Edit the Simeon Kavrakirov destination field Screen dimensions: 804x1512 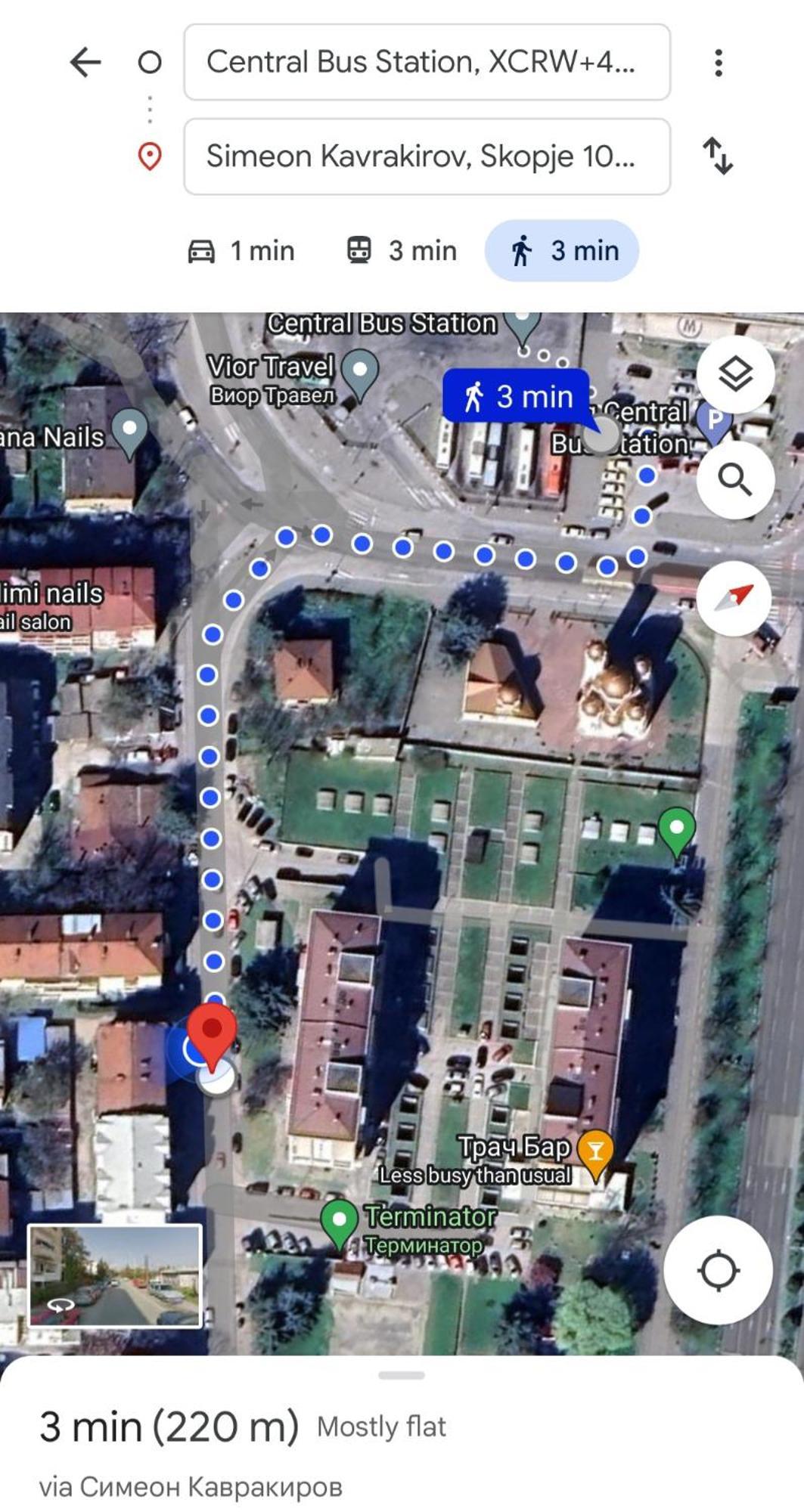click(427, 156)
